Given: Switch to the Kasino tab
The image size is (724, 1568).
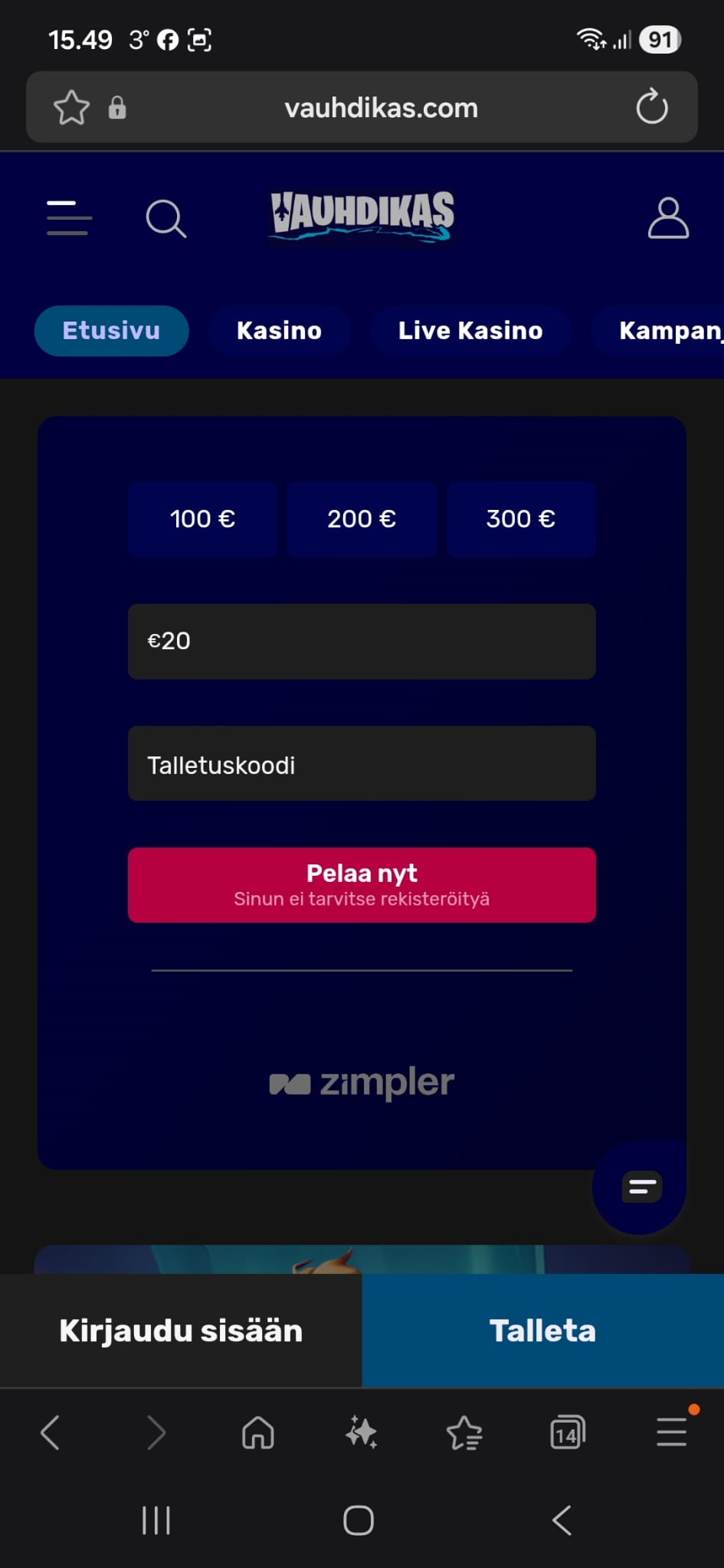Looking at the screenshot, I should pos(279,330).
